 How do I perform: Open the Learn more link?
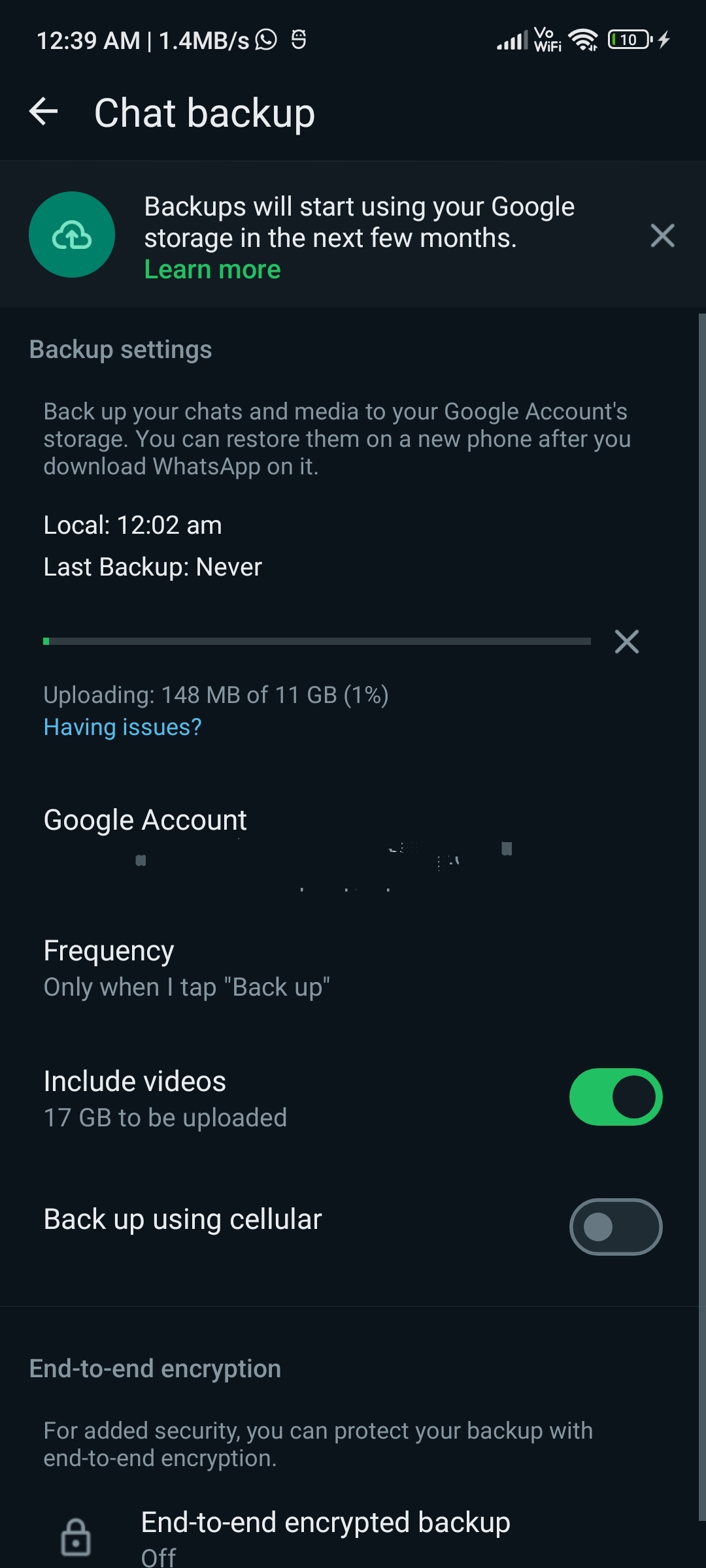pos(212,269)
